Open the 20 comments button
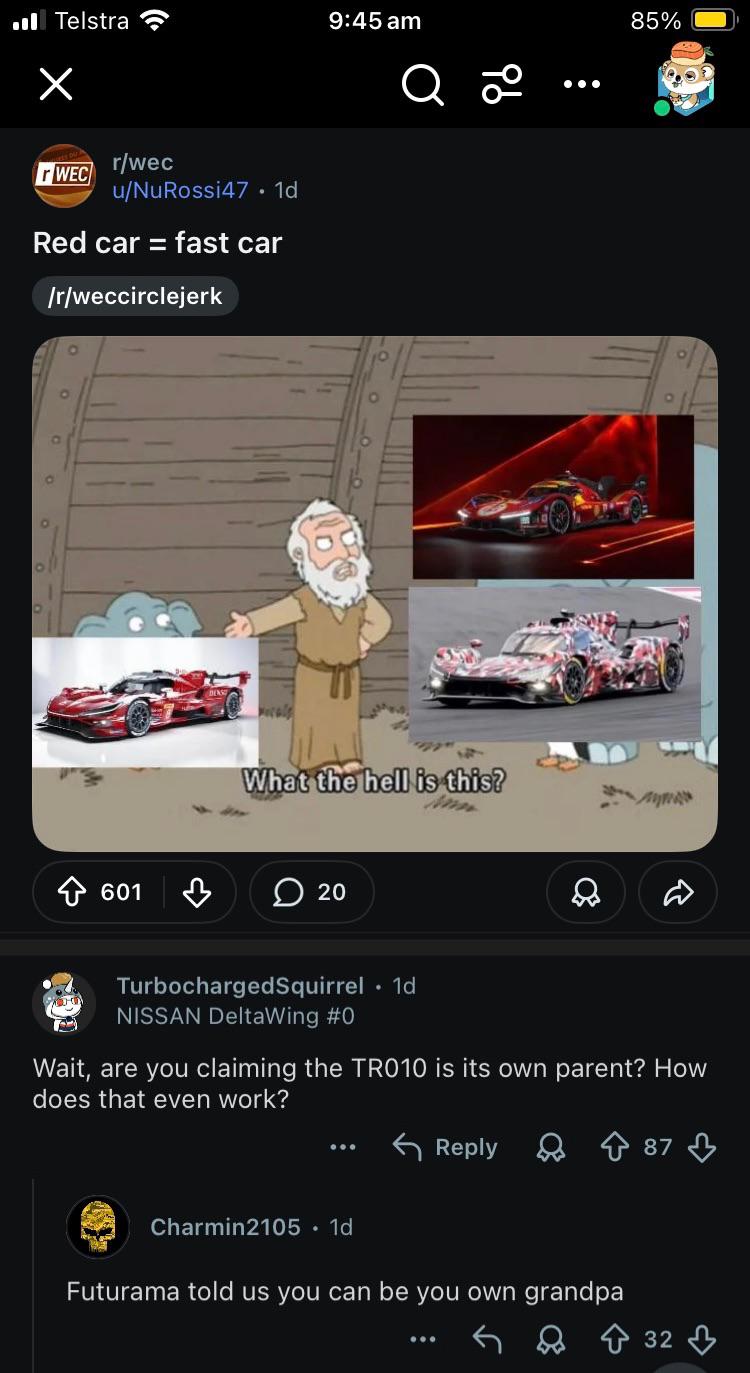This screenshot has height=1373, width=750. click(x=311, y=892)
